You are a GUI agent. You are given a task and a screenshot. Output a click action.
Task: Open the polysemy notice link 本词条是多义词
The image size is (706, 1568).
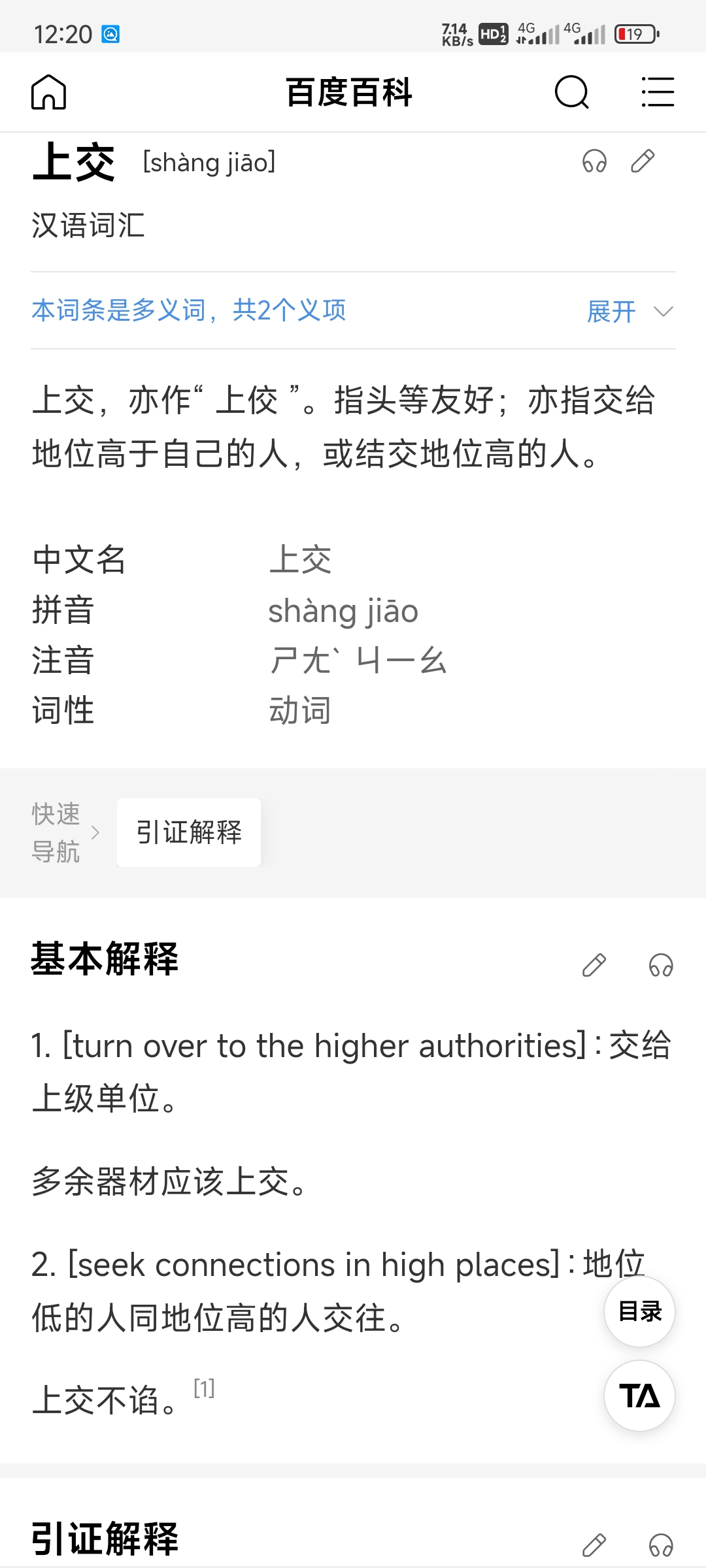pos(189,310)
